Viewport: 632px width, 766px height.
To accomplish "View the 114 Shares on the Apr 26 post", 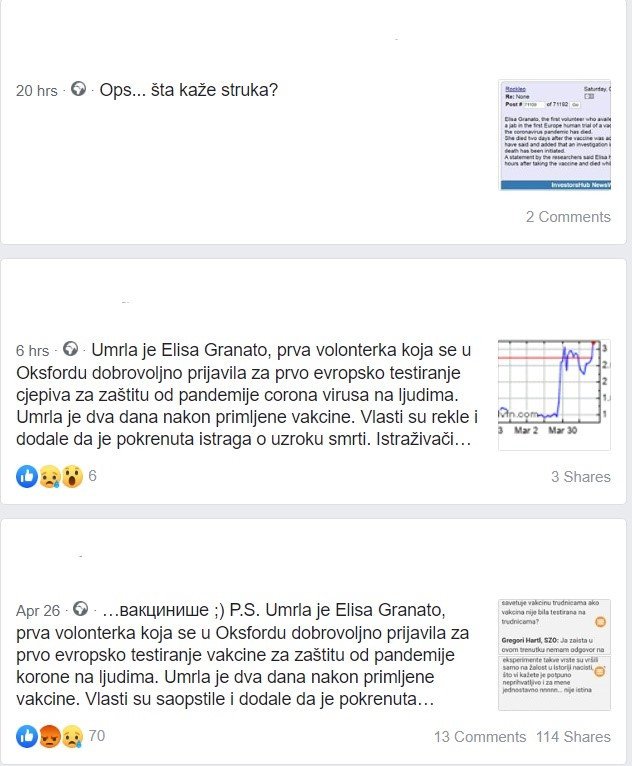I will tap(572, 737).
